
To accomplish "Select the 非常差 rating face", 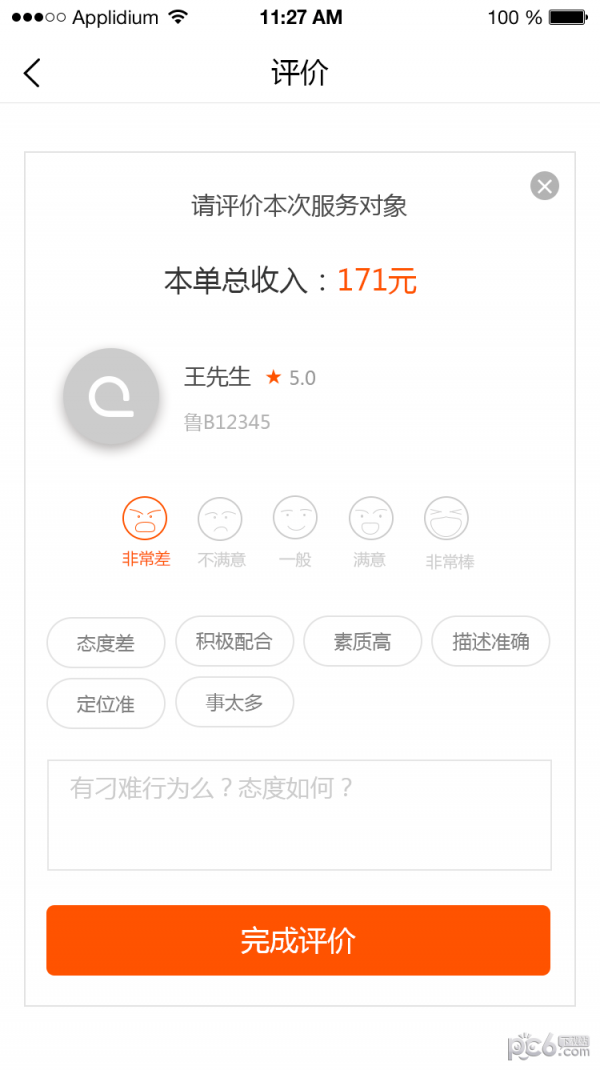I will (145, 519).
